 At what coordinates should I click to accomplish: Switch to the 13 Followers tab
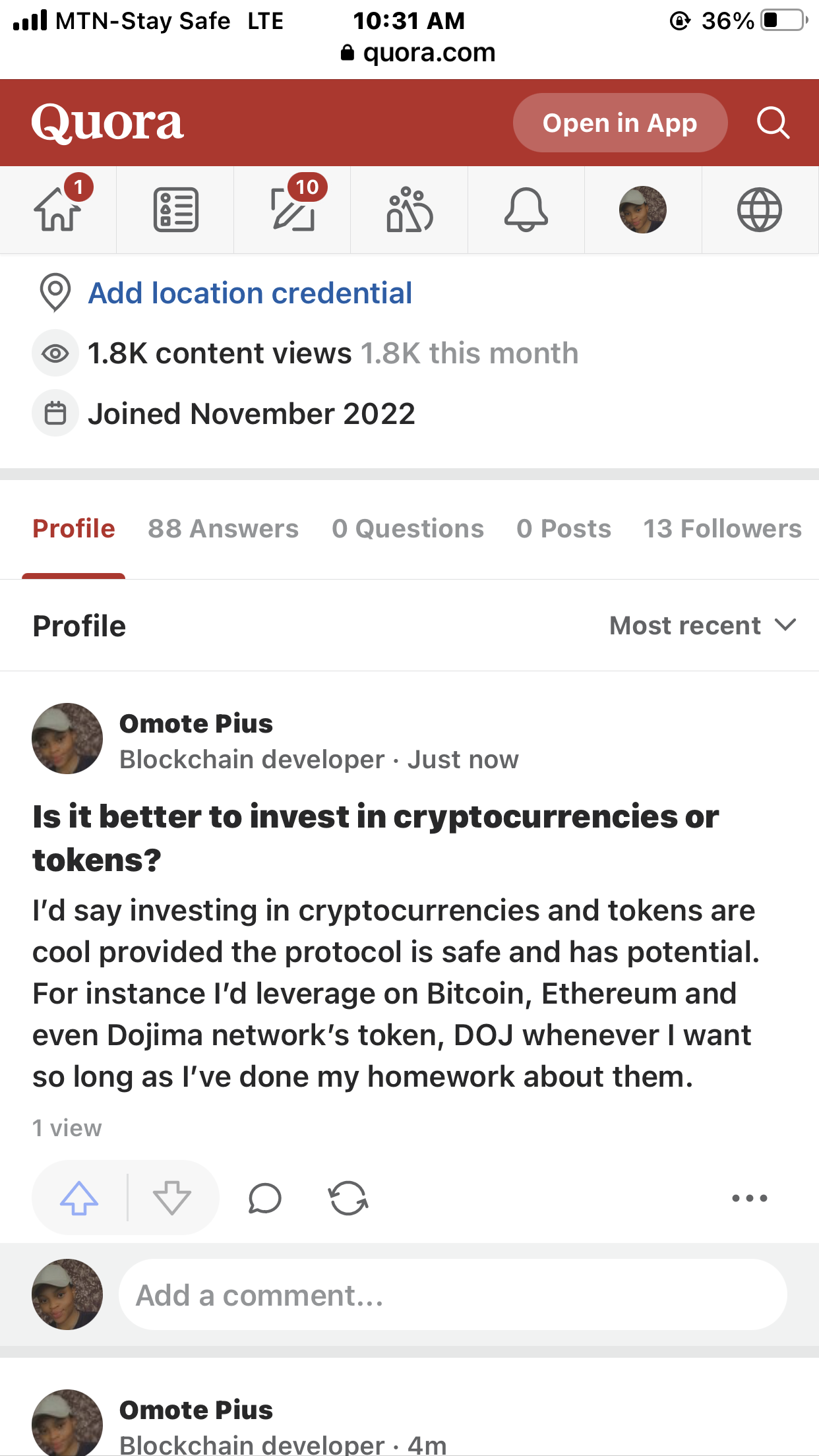pyautogui.click(x=722, y=529)
